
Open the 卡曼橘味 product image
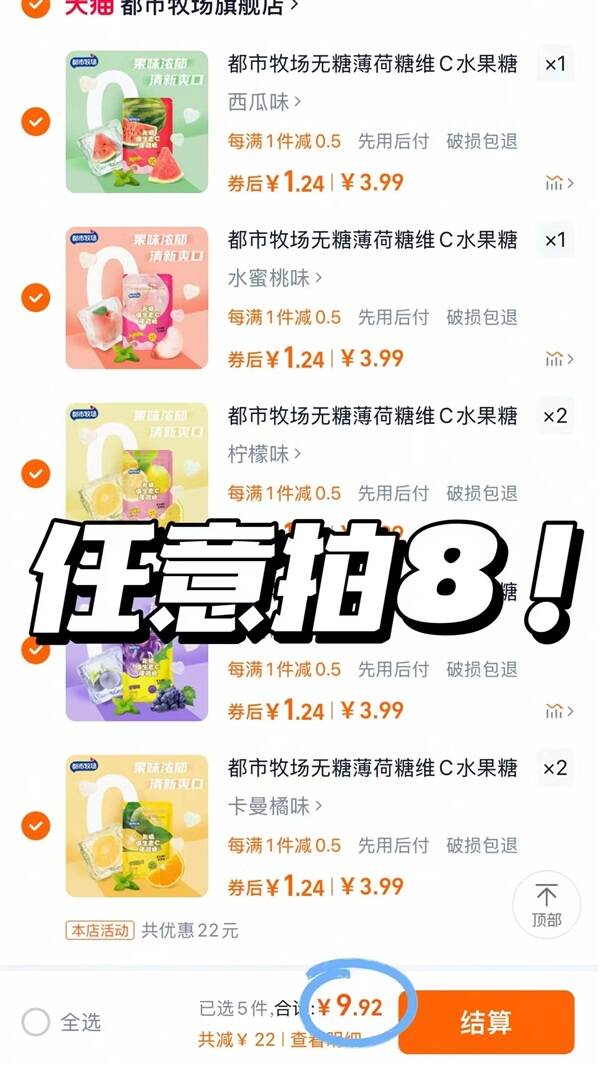pyautogui.click(x=137, y=825)
